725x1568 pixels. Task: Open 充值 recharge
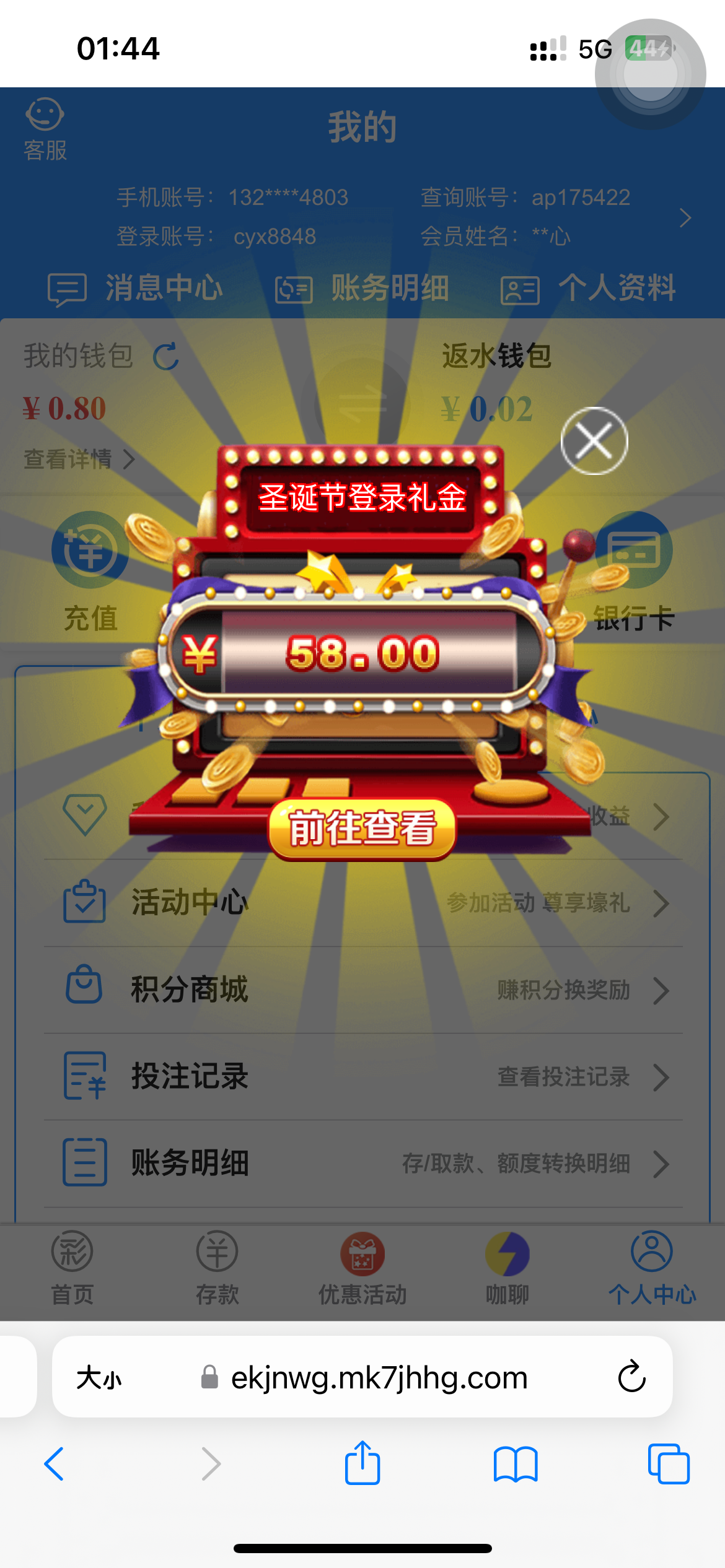coord(90,570)
